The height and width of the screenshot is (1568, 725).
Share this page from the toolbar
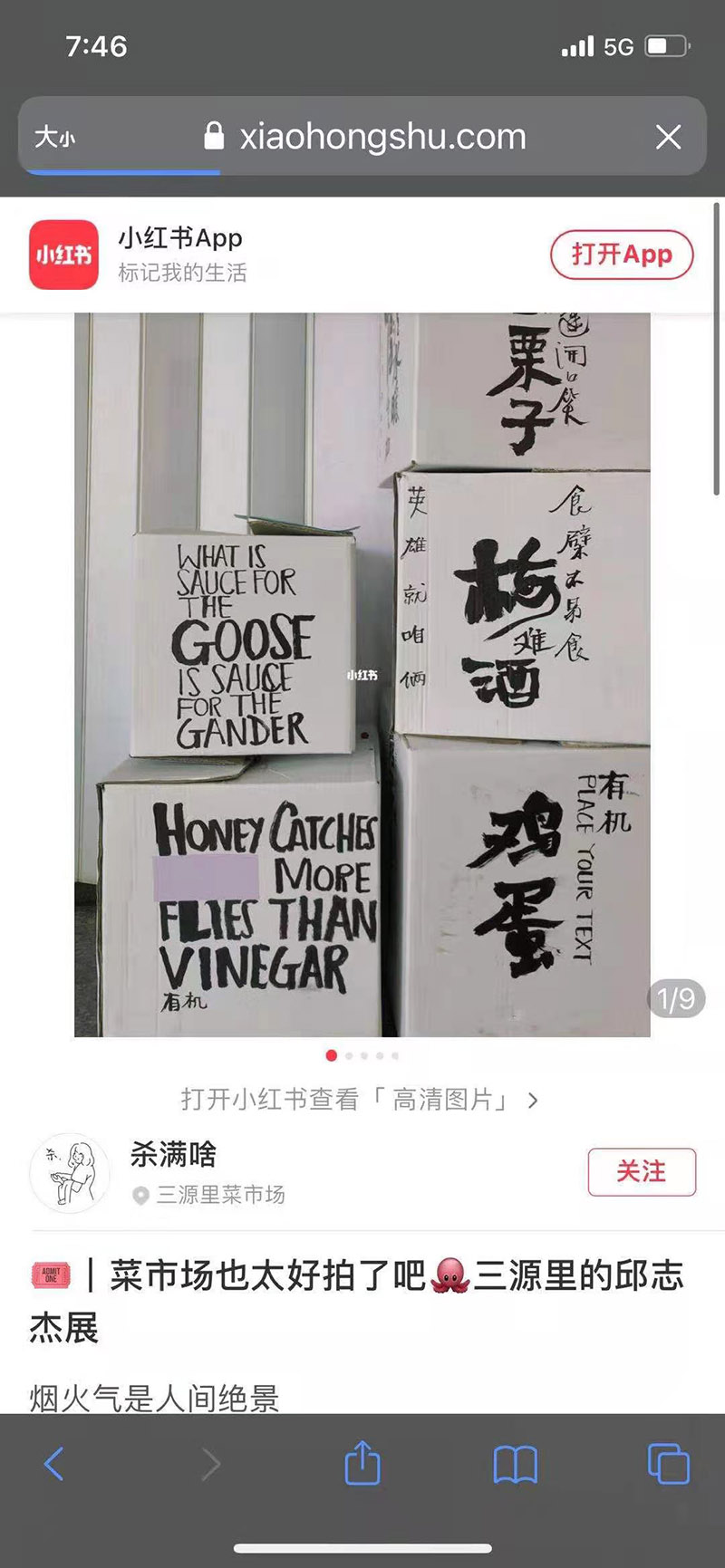pyautogui.click(x=362, y=1462)
